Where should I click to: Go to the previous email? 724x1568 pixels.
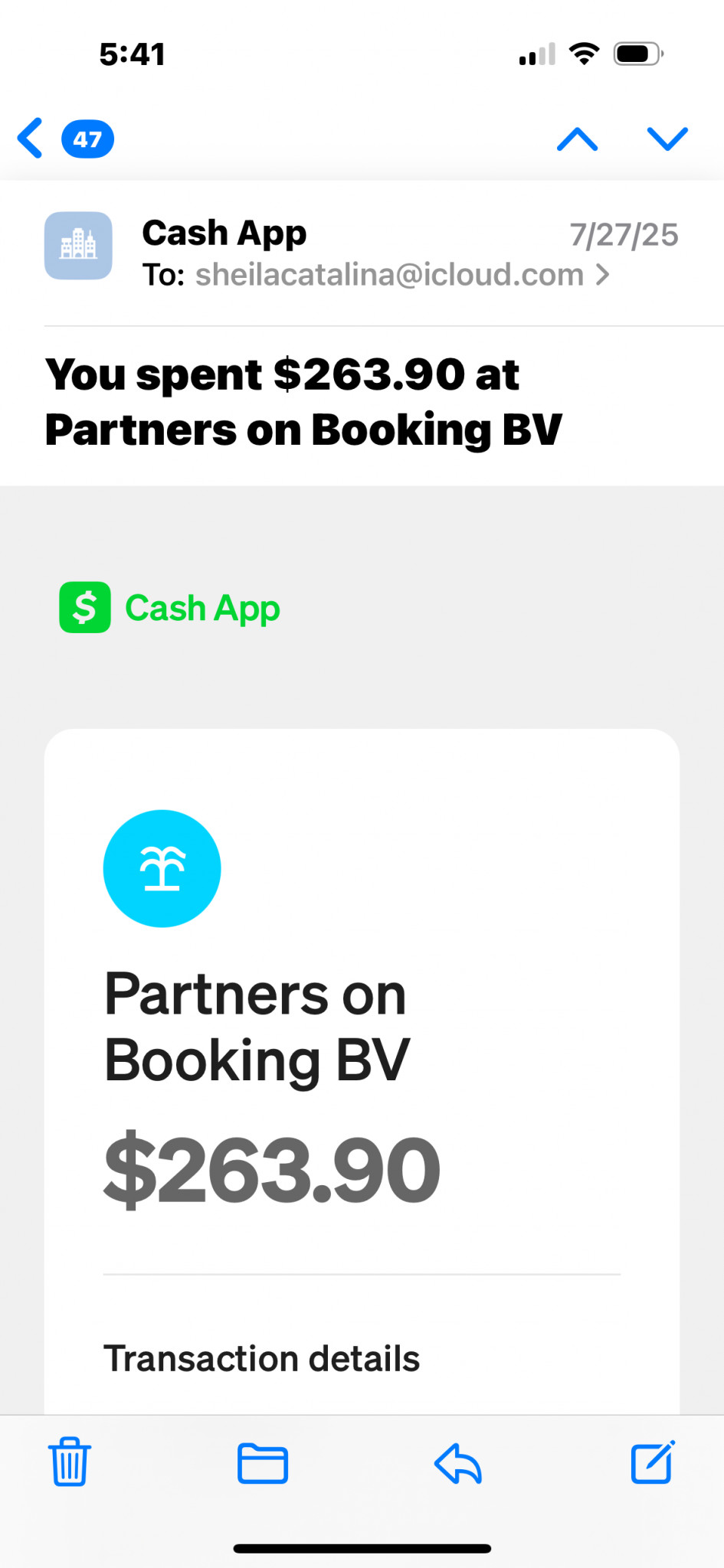pyautogui.click(x=577, y=139)
